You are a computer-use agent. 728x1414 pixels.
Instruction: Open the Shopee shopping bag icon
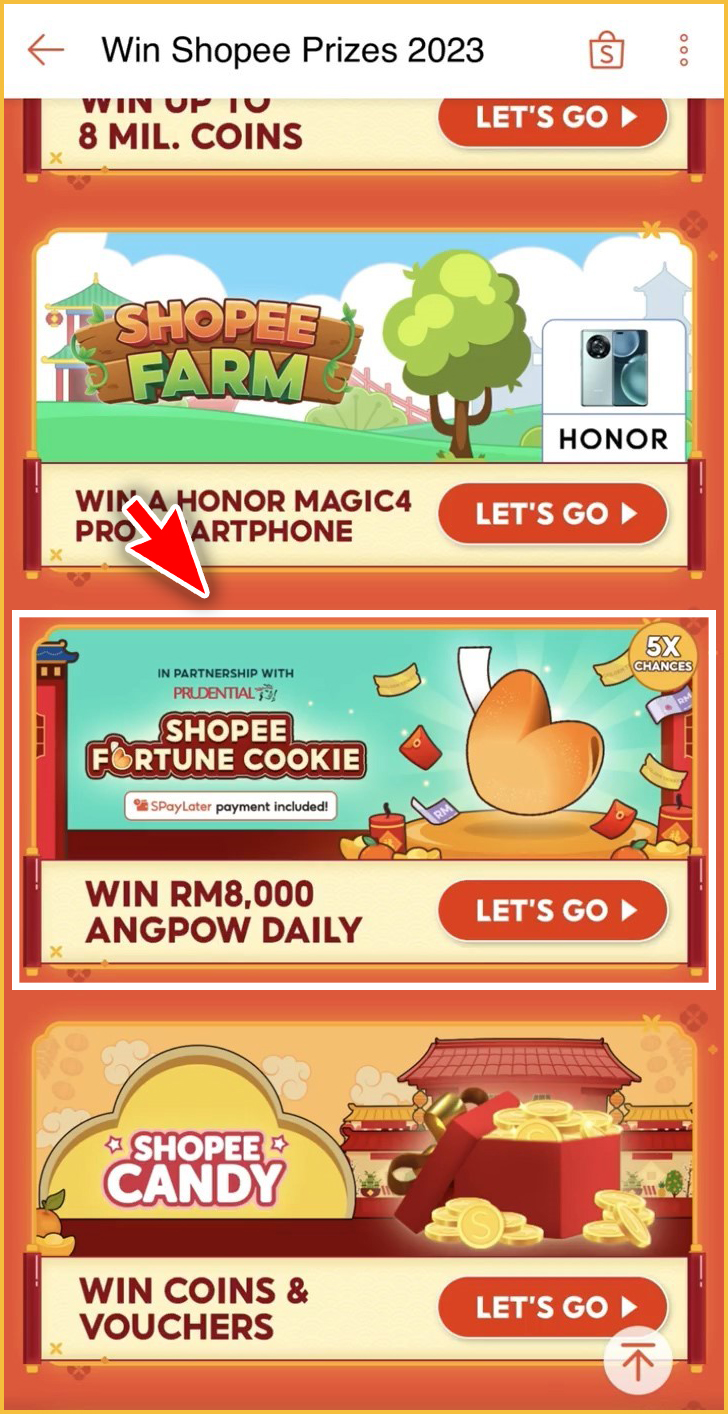click(x=607, y=50)
